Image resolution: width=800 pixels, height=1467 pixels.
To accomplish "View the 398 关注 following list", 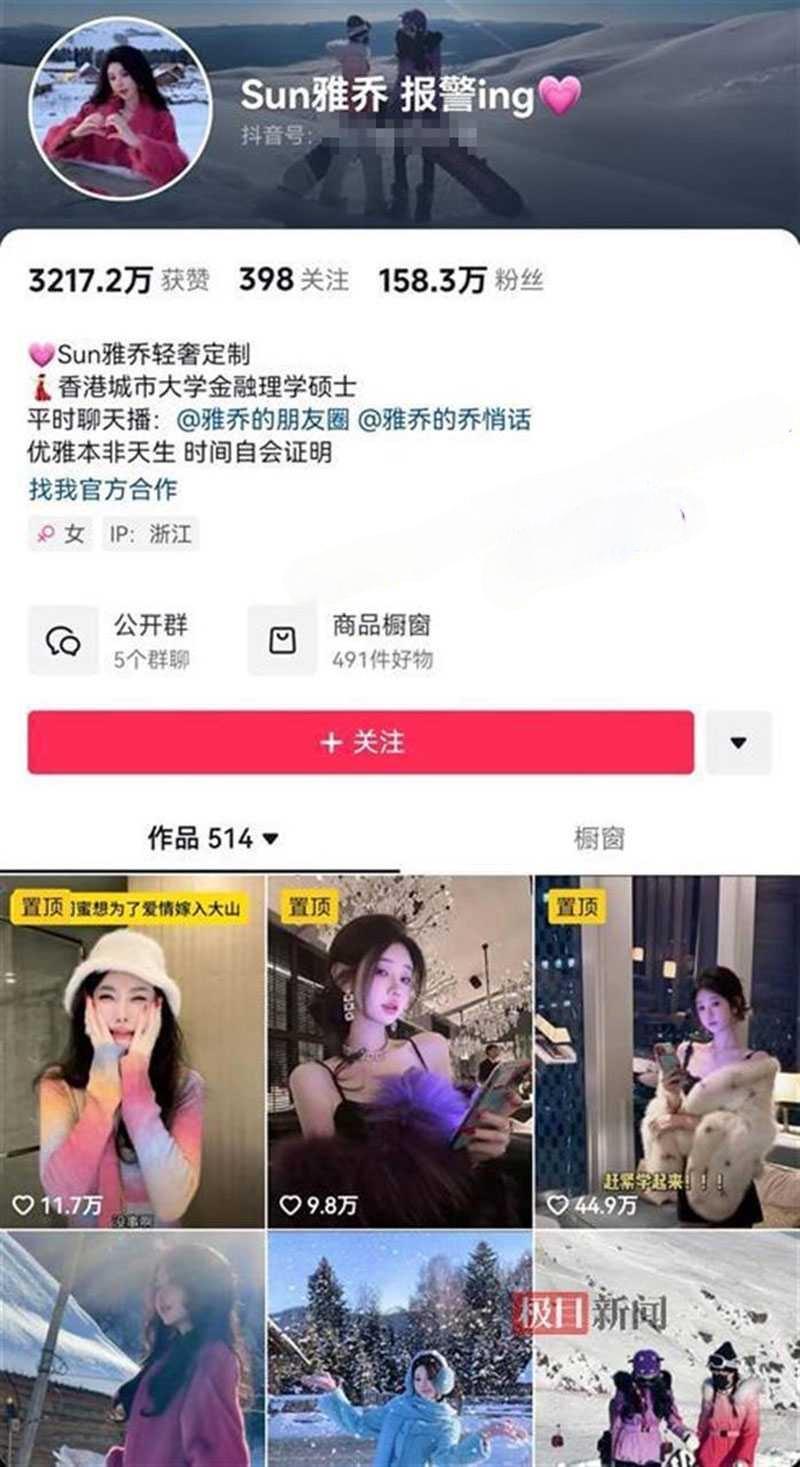I will tap(293, 280).
